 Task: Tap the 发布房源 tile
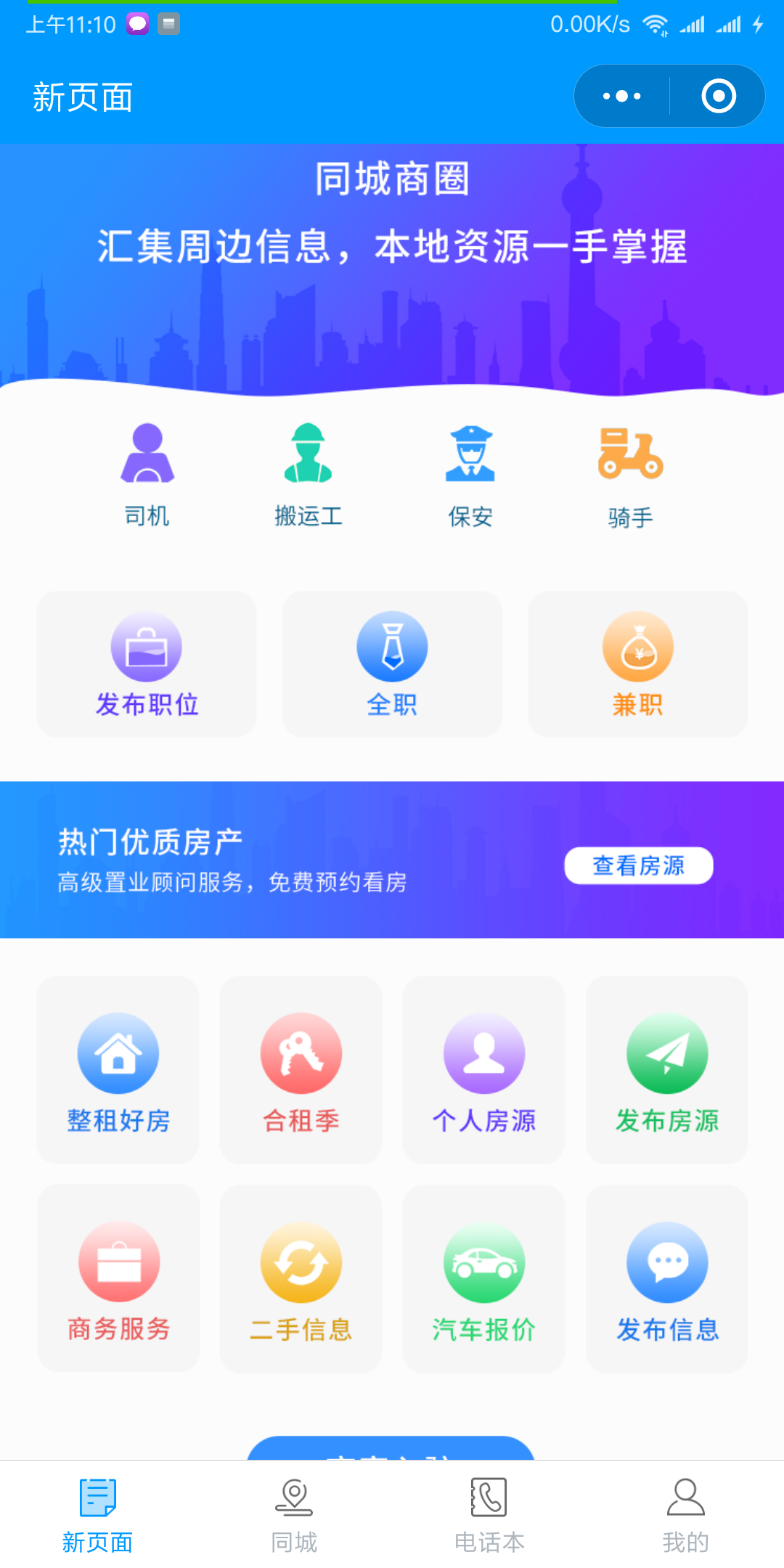tap(667, 1070)
